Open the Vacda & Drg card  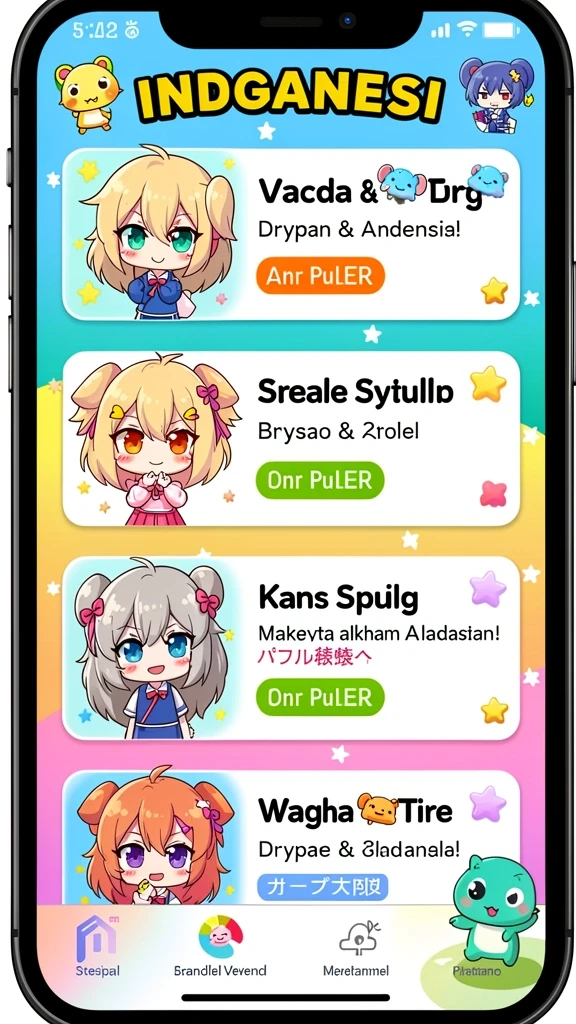291,234
